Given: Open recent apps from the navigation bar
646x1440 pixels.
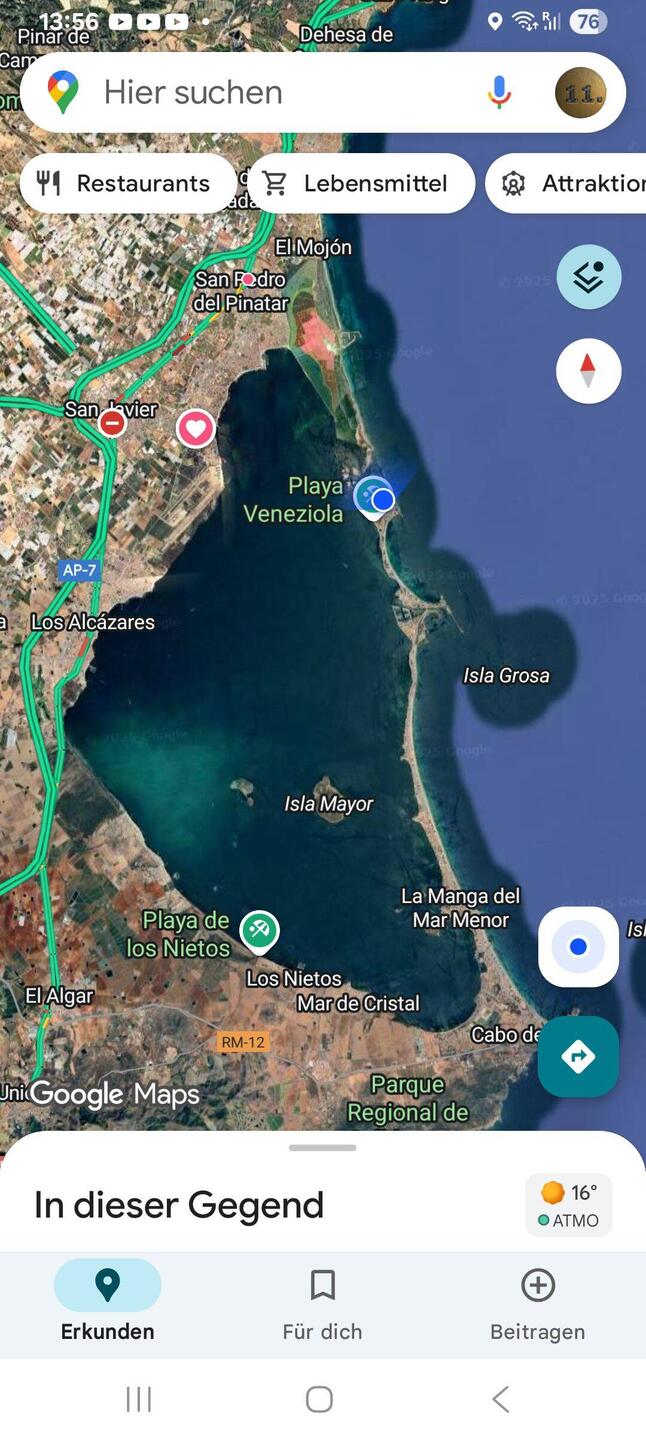Looking at the screenshot, I should click(x=139, y=1399).
